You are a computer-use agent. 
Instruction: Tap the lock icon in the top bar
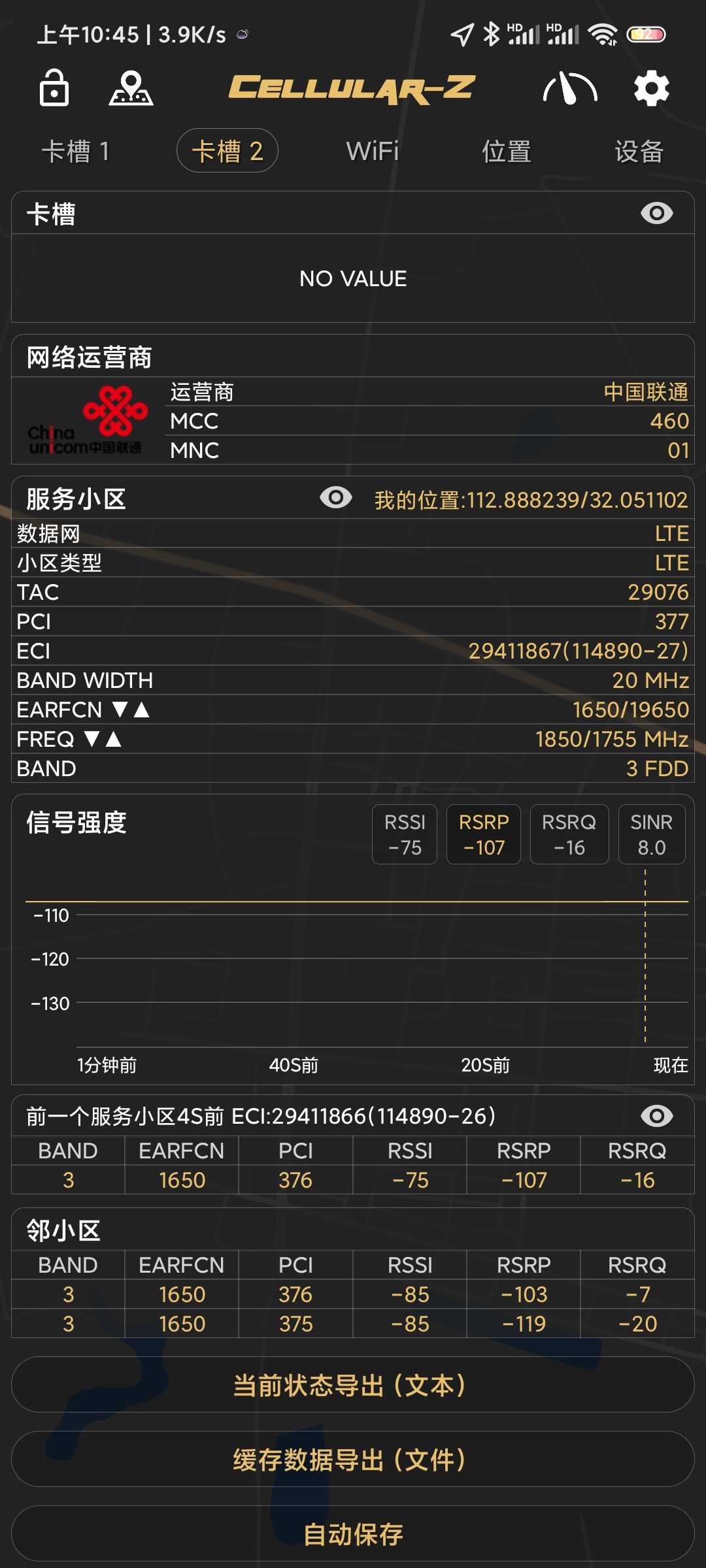[x=54, y=88]
